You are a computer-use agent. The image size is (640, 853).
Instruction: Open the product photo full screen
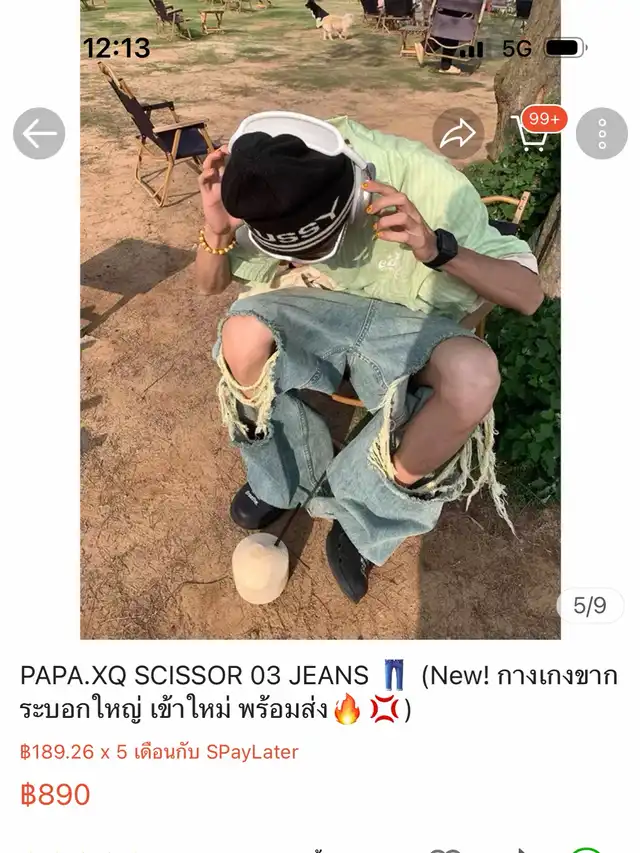coord(320,380)
